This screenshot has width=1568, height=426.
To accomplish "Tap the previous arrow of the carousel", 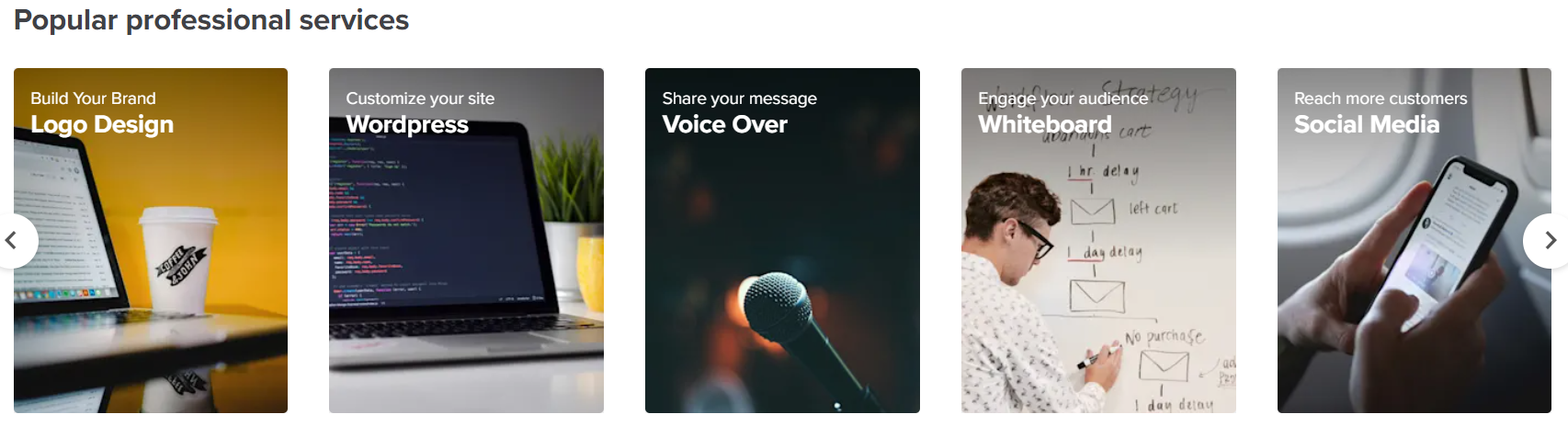I will point(13,241).
